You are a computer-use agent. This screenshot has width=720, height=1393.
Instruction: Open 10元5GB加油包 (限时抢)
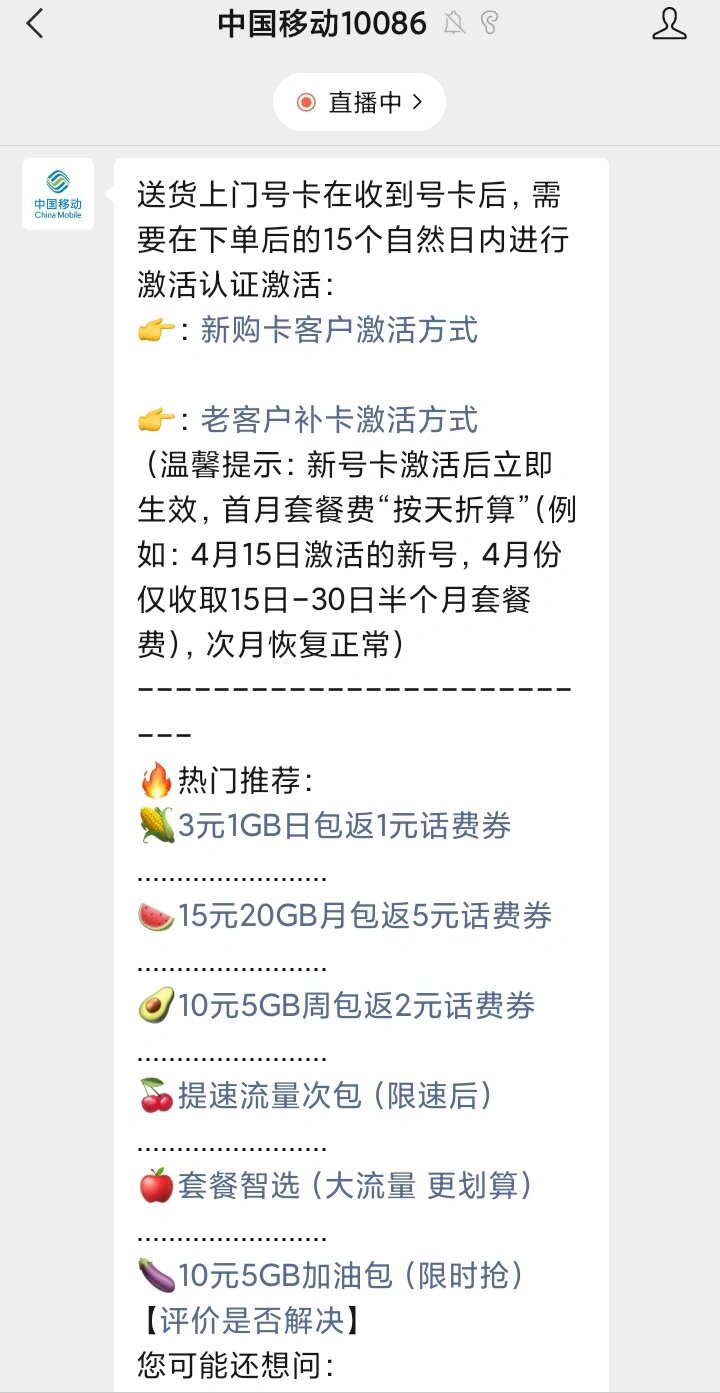click(351, 1275)
